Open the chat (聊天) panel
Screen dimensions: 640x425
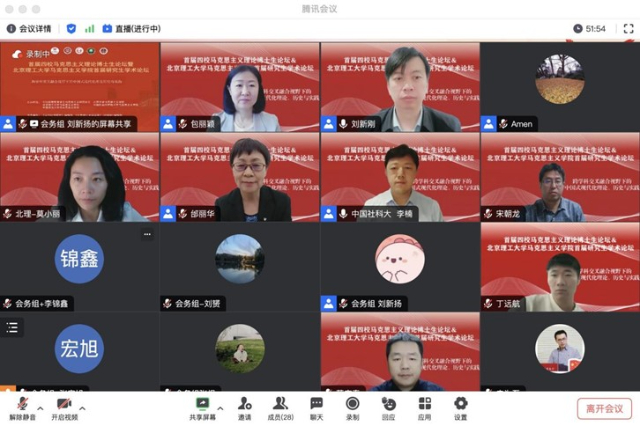coord(316,405)
